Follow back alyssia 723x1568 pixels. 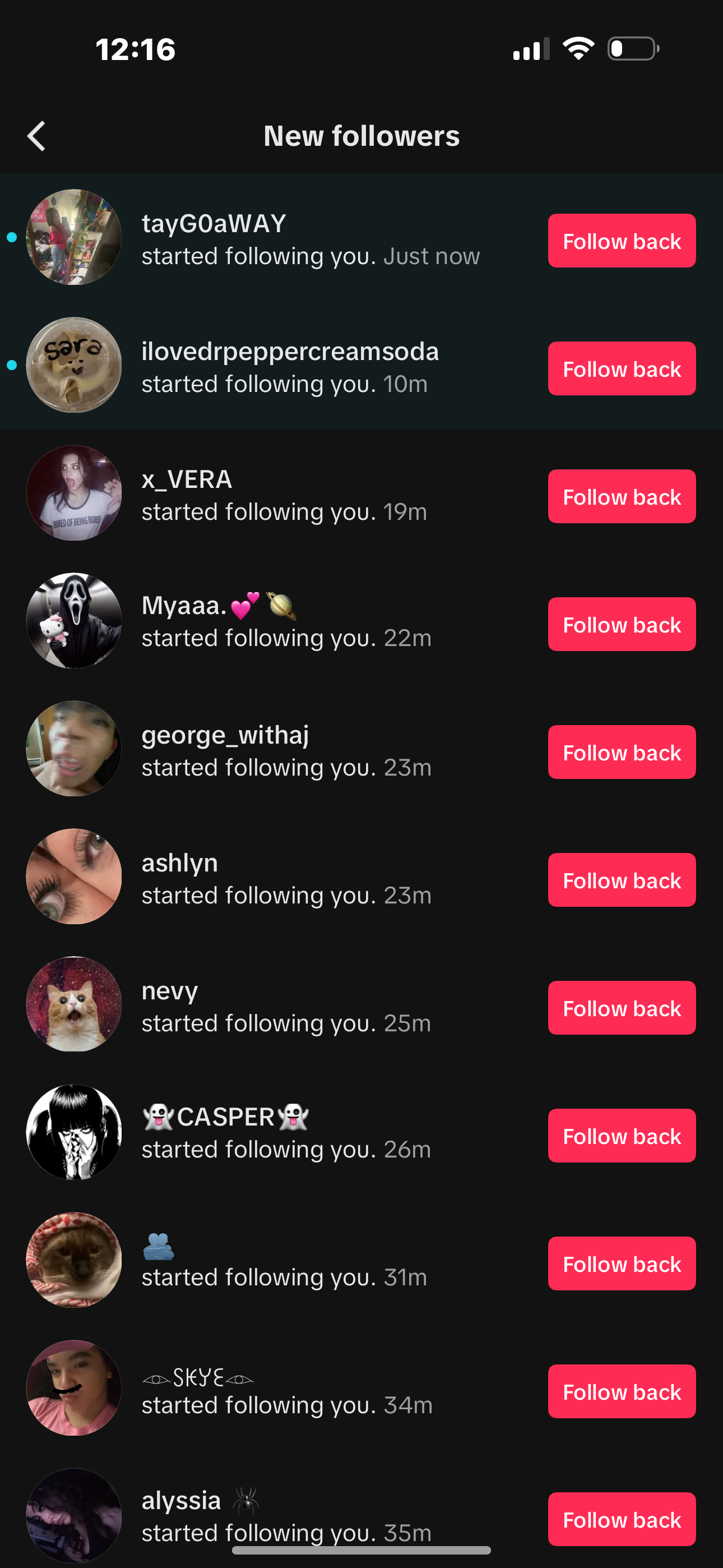click(622, 1519)
